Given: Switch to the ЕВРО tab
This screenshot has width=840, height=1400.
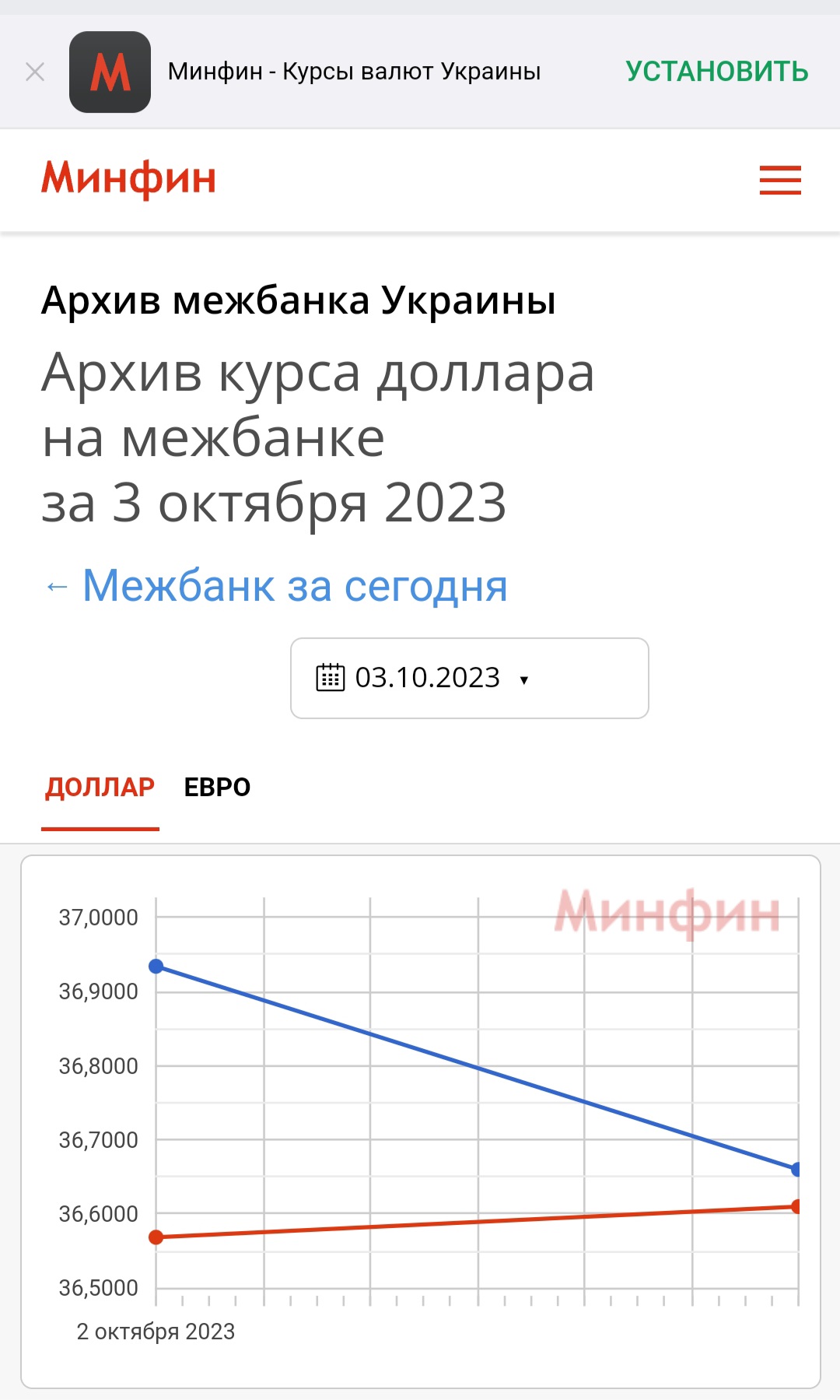Looking at the screenshot, I should point(217,788).
